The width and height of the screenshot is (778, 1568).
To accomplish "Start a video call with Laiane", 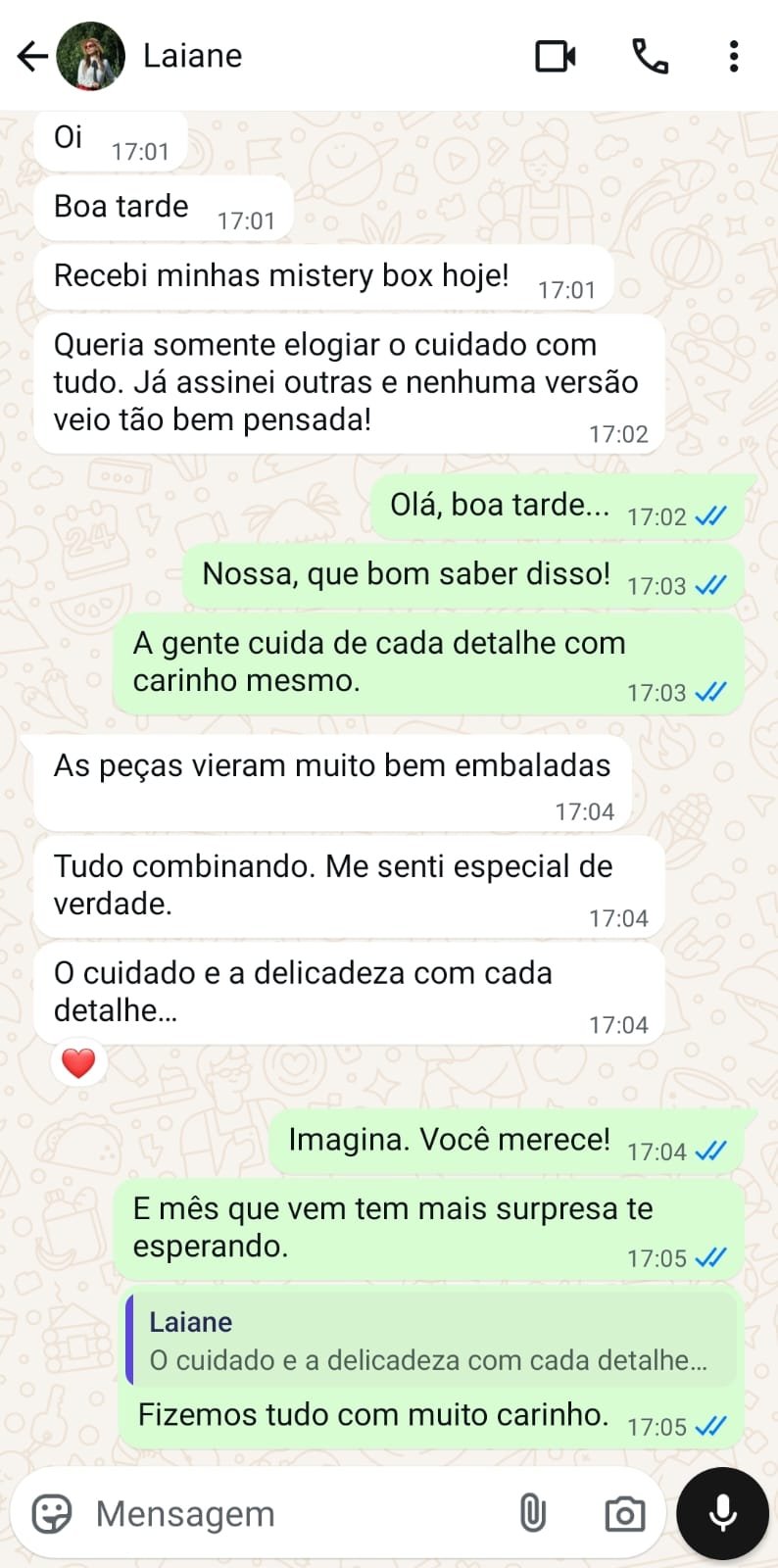I will pos(556,56).
